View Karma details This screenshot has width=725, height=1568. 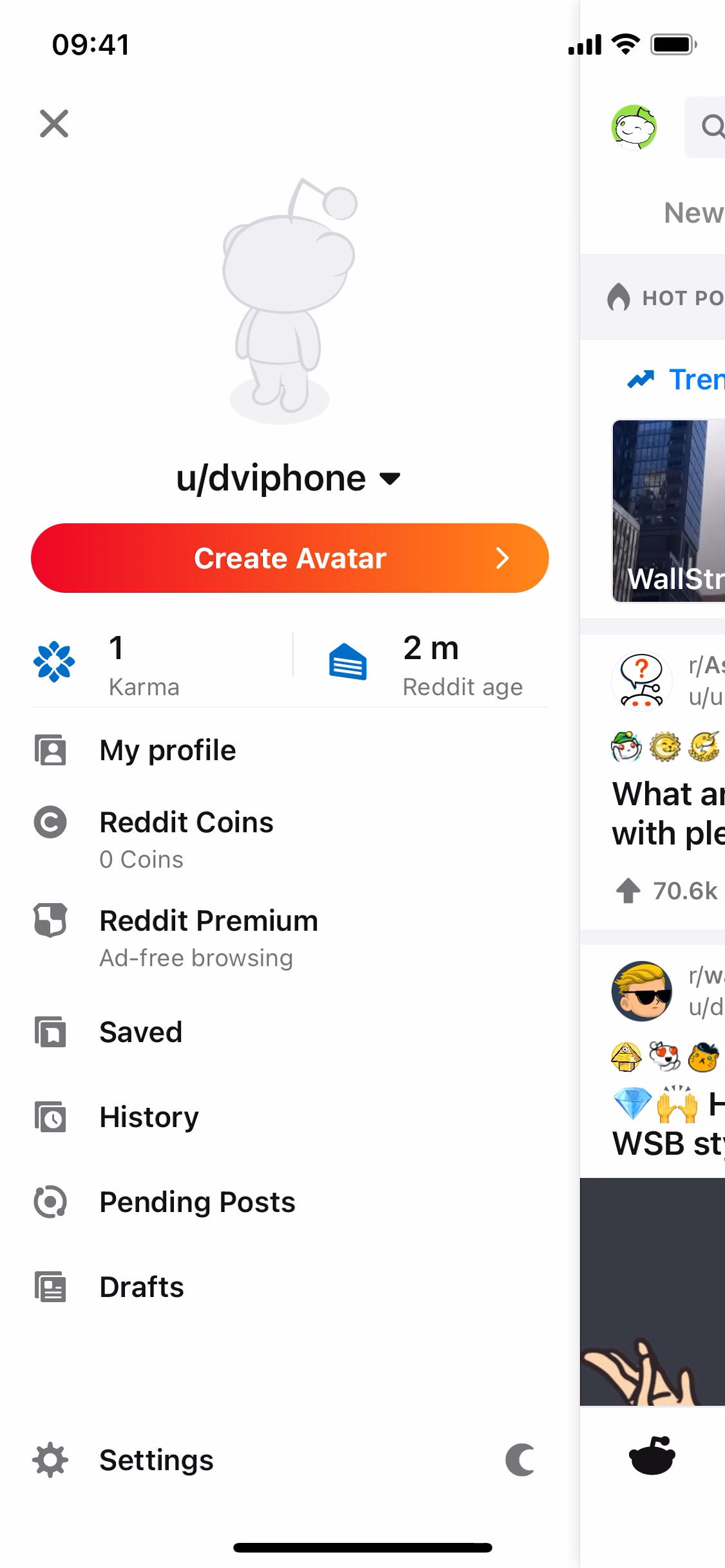[143, 666]
